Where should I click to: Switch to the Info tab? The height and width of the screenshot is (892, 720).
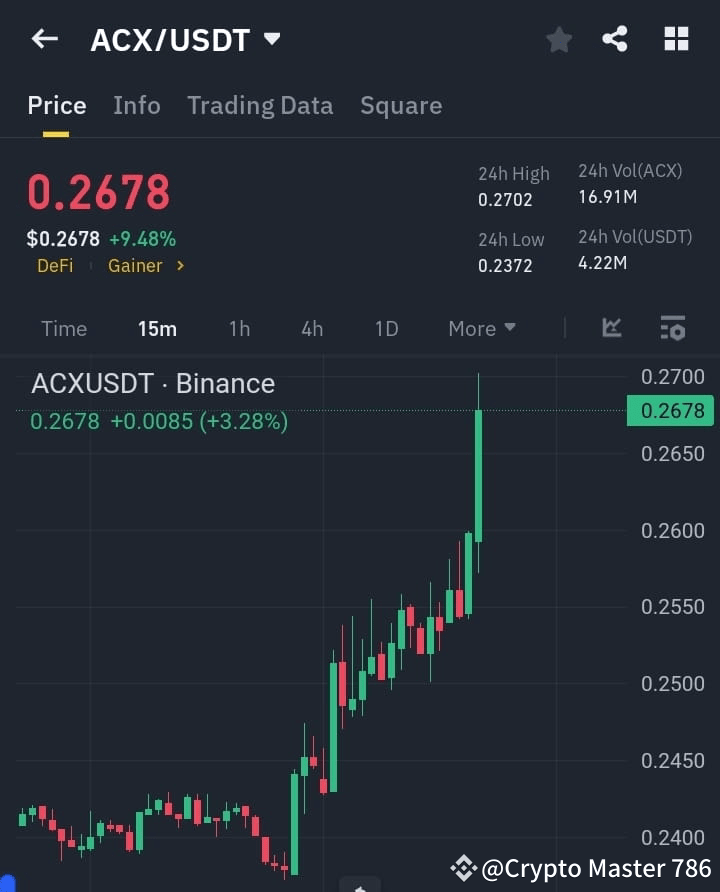(136, 105)
